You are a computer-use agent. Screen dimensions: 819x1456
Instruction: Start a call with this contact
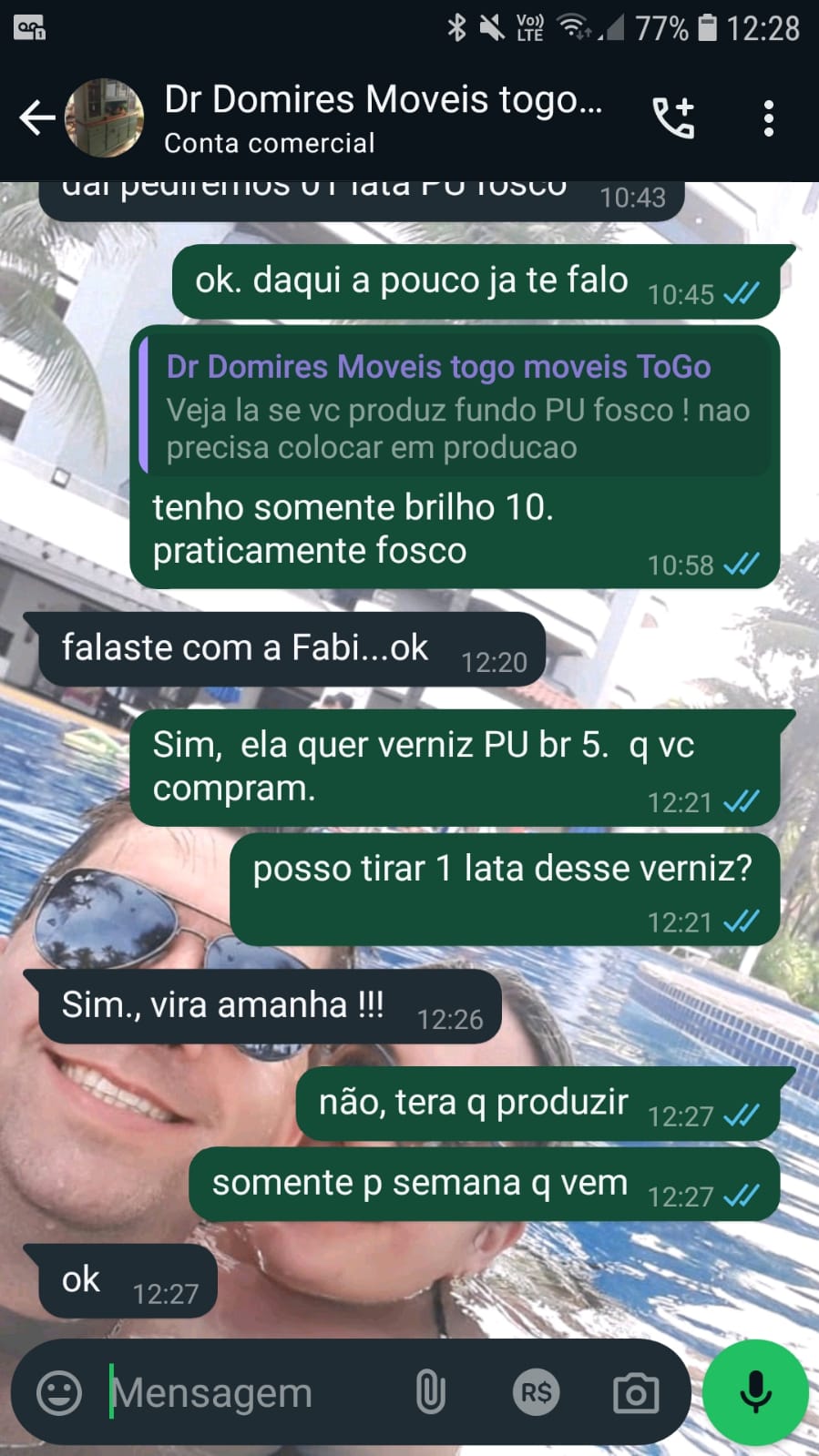(x=674, y=118)
